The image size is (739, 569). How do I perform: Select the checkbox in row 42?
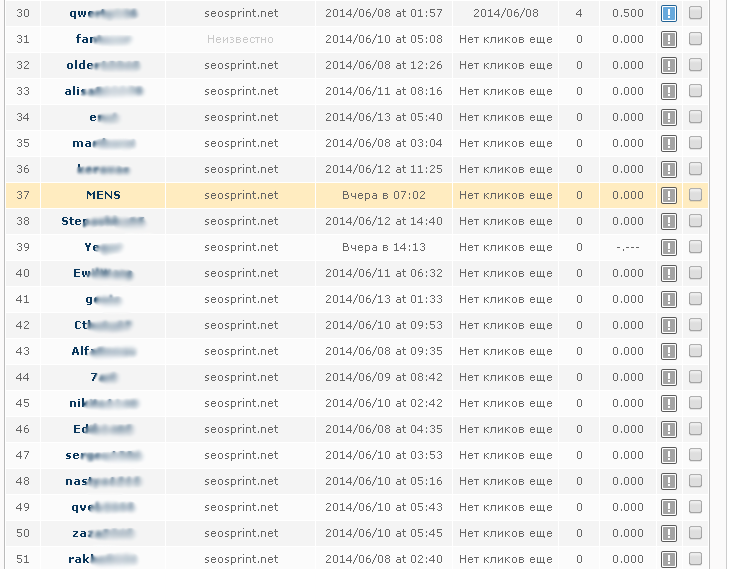[x=695, y=325]
